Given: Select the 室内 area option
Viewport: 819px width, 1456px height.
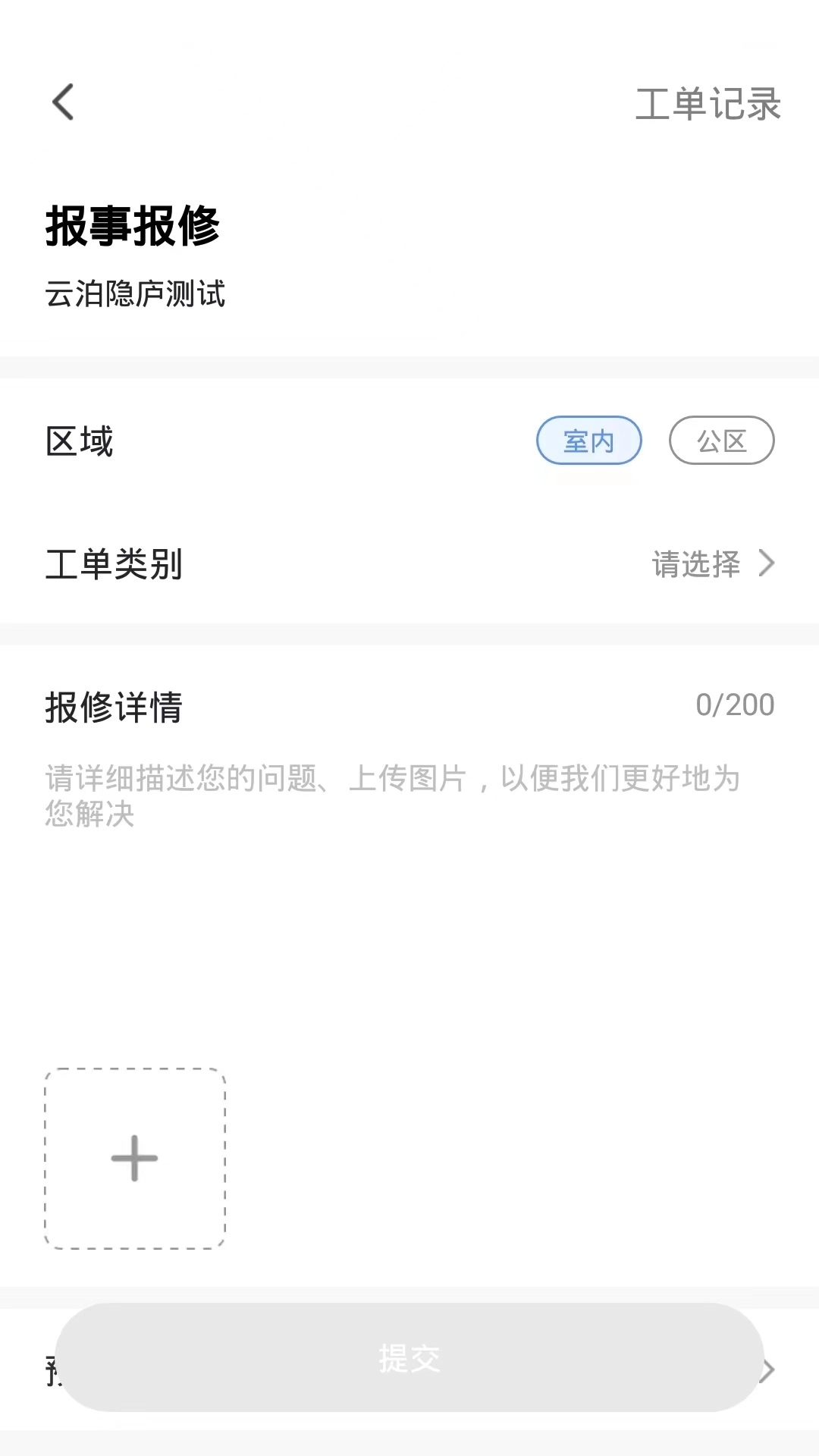Looking at the screenshot, I should coord(589,441).
